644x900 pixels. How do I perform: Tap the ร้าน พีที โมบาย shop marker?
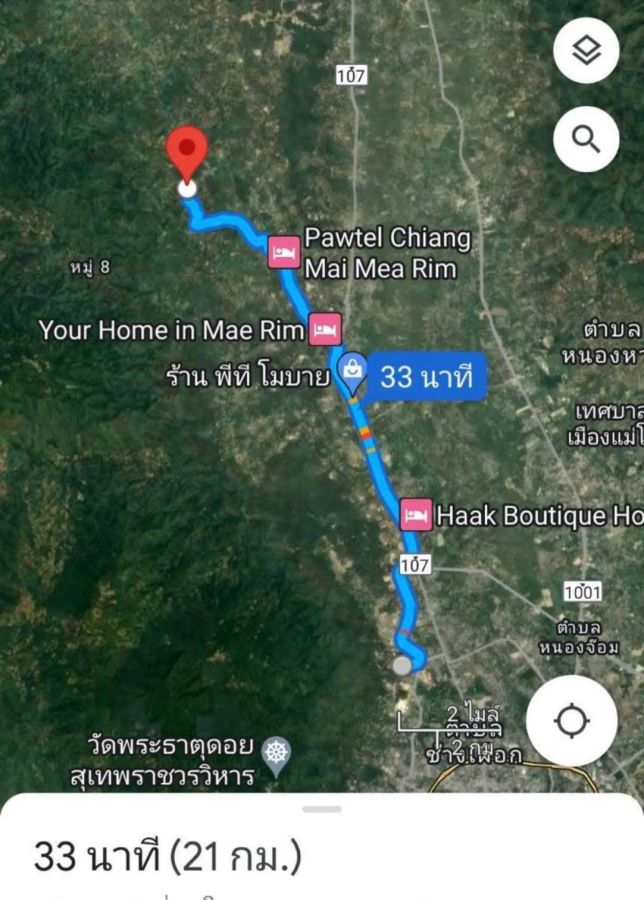(x=351, y=372)
